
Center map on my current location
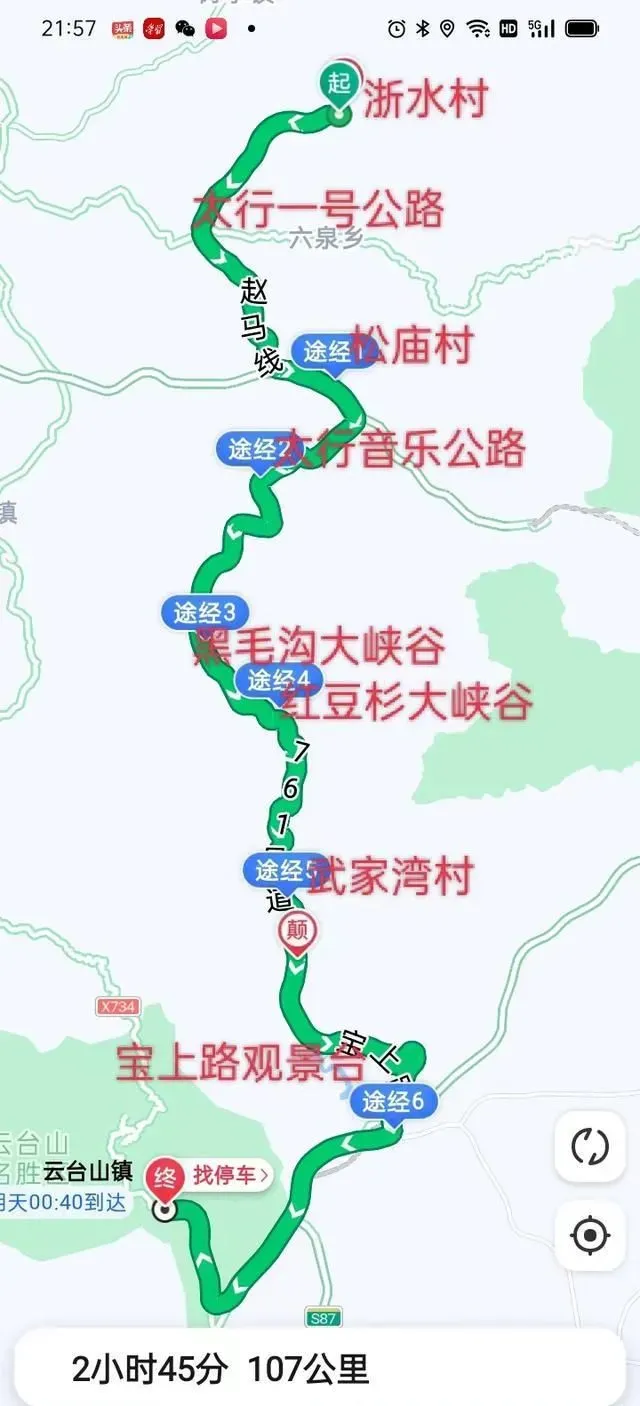tap(590, 1236)
